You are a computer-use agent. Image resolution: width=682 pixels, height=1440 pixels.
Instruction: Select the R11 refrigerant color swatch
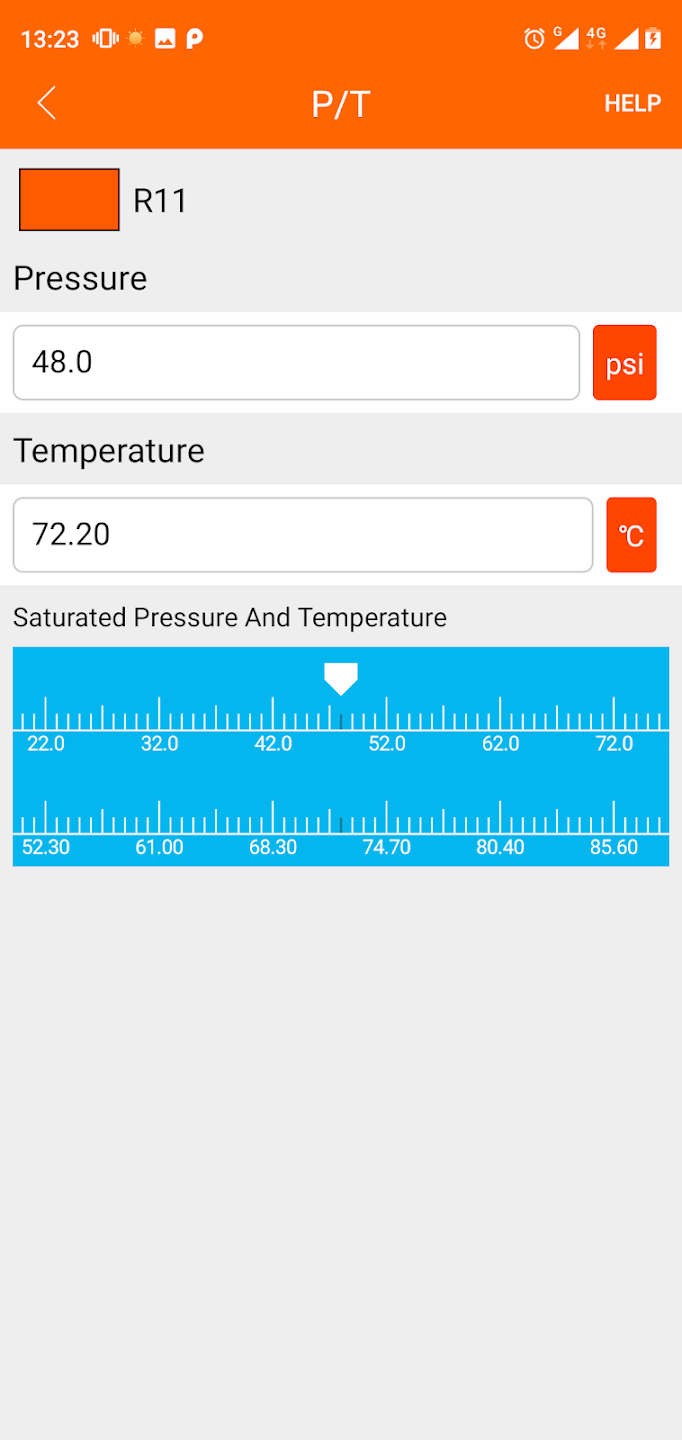tap(69, 200)
